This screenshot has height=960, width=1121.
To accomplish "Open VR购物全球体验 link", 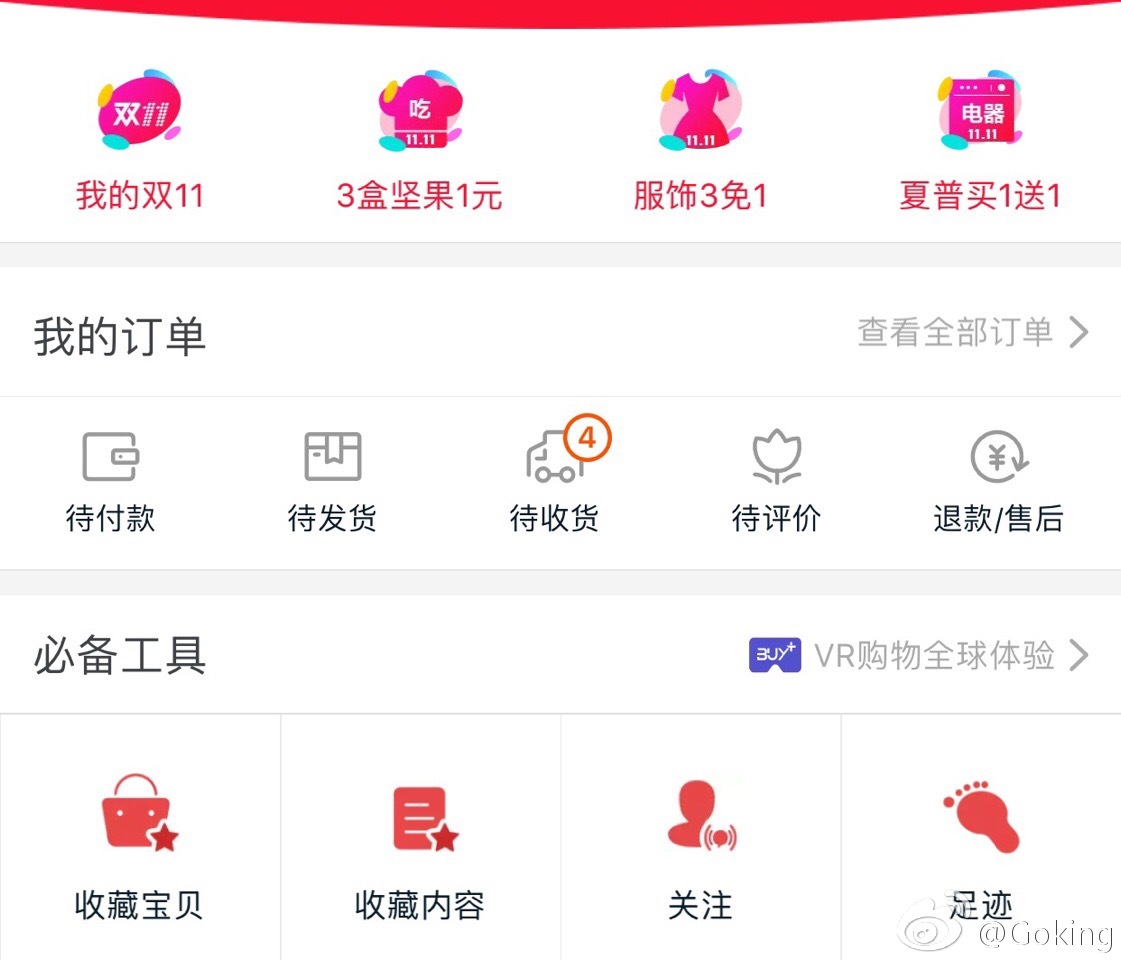I will pos(918,656).
